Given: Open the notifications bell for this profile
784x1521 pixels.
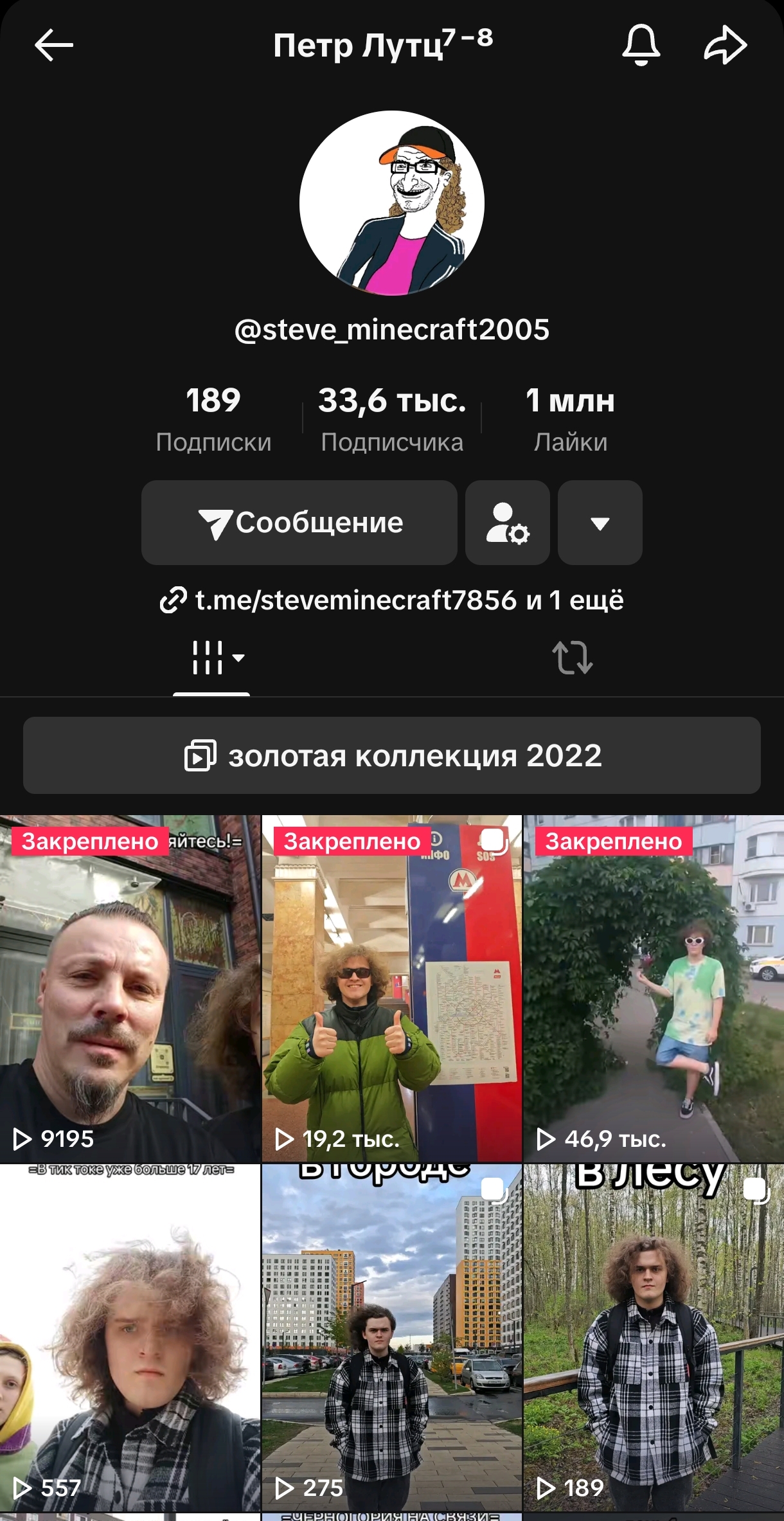Looking at the screenshot, I should 641,45.
